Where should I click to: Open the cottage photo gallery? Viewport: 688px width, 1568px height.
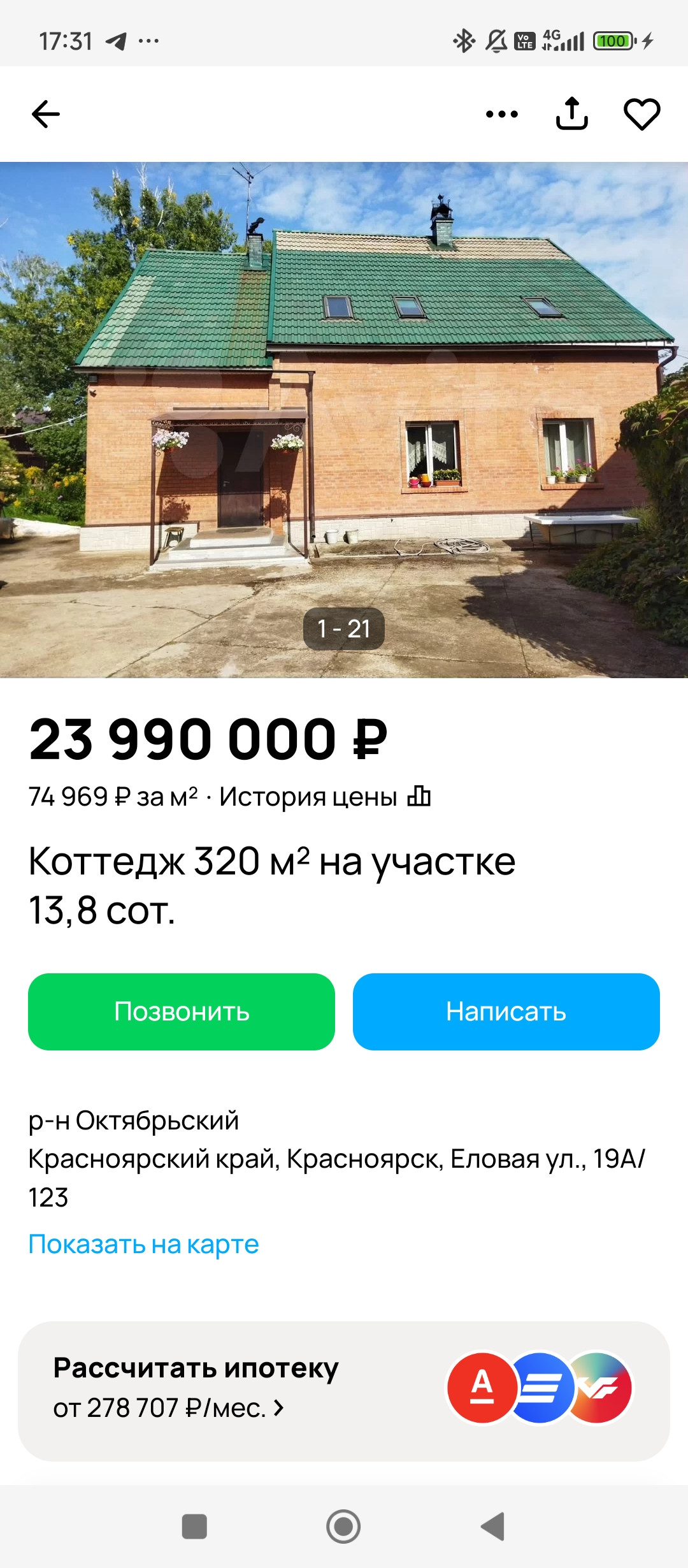(x=344, y=419)
